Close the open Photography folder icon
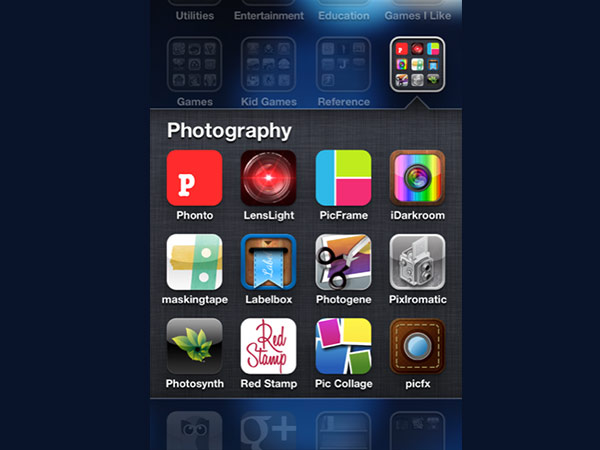 (416, 65)
